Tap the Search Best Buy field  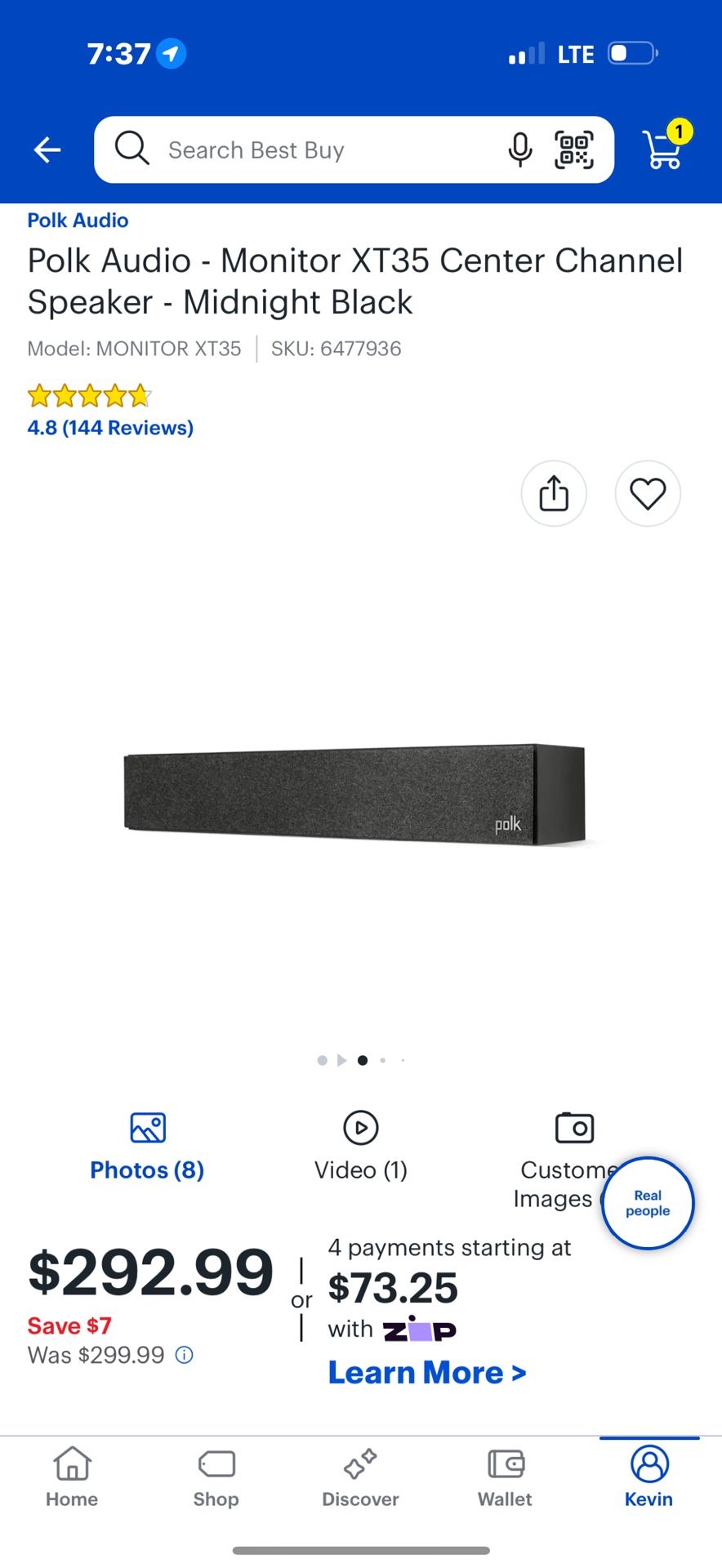click(310, 150)
